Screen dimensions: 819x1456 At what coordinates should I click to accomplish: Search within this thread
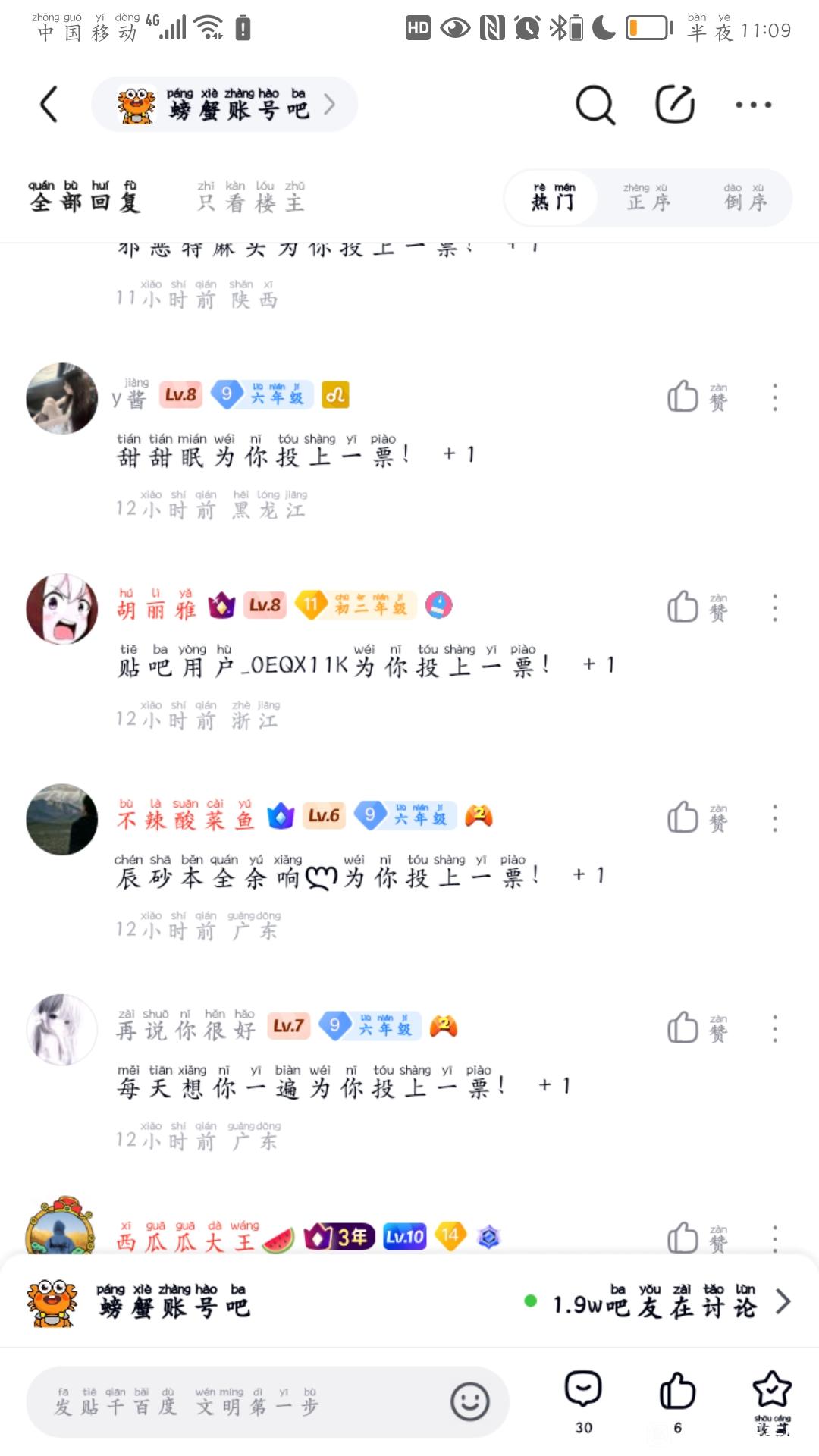pyautogui.click(x=595, y=105)
